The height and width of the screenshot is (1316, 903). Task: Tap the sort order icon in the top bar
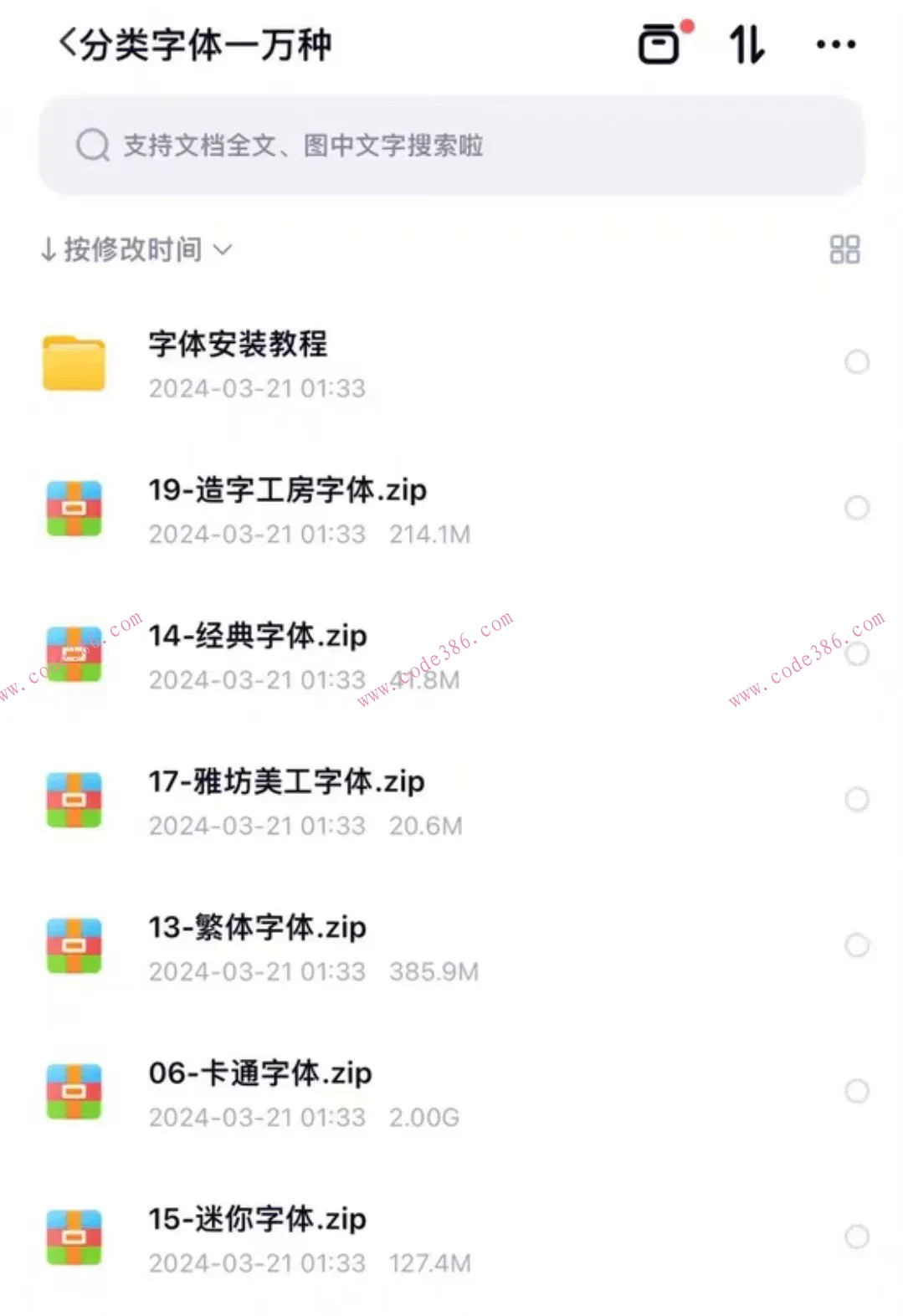pos(747,44)
